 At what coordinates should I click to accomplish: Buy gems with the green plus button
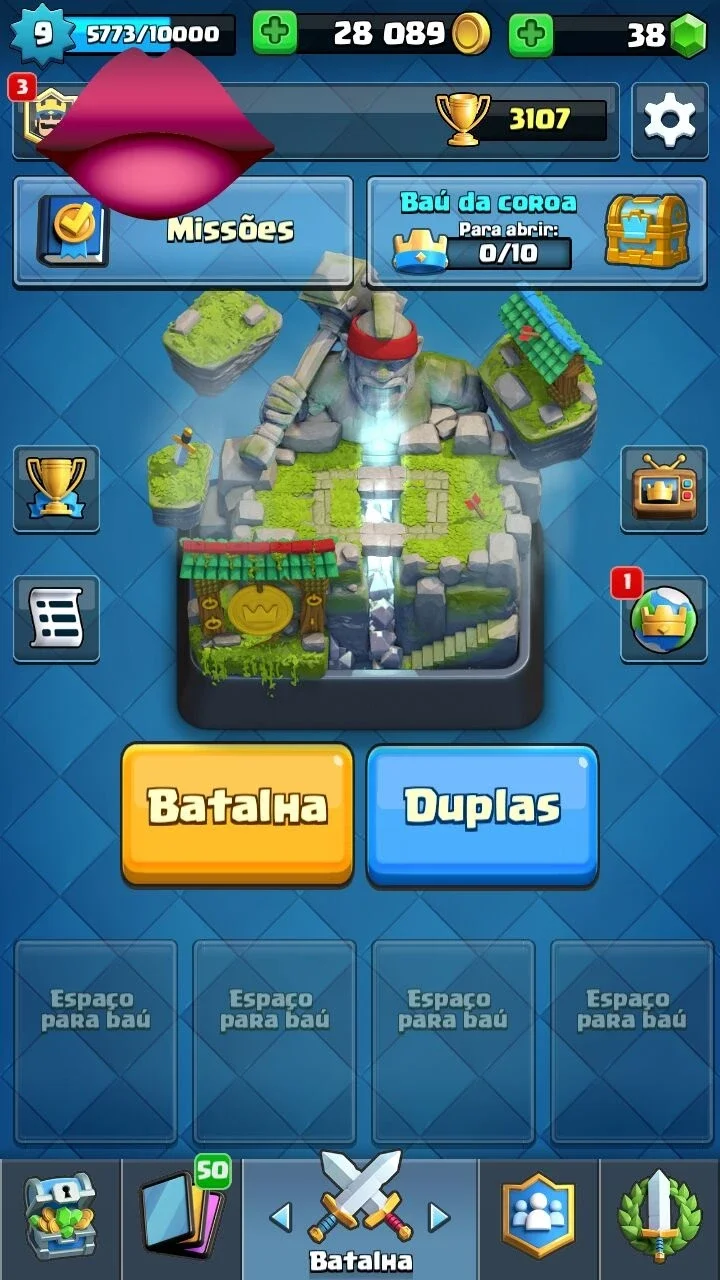pyautogui.click(x=531, y=35)
